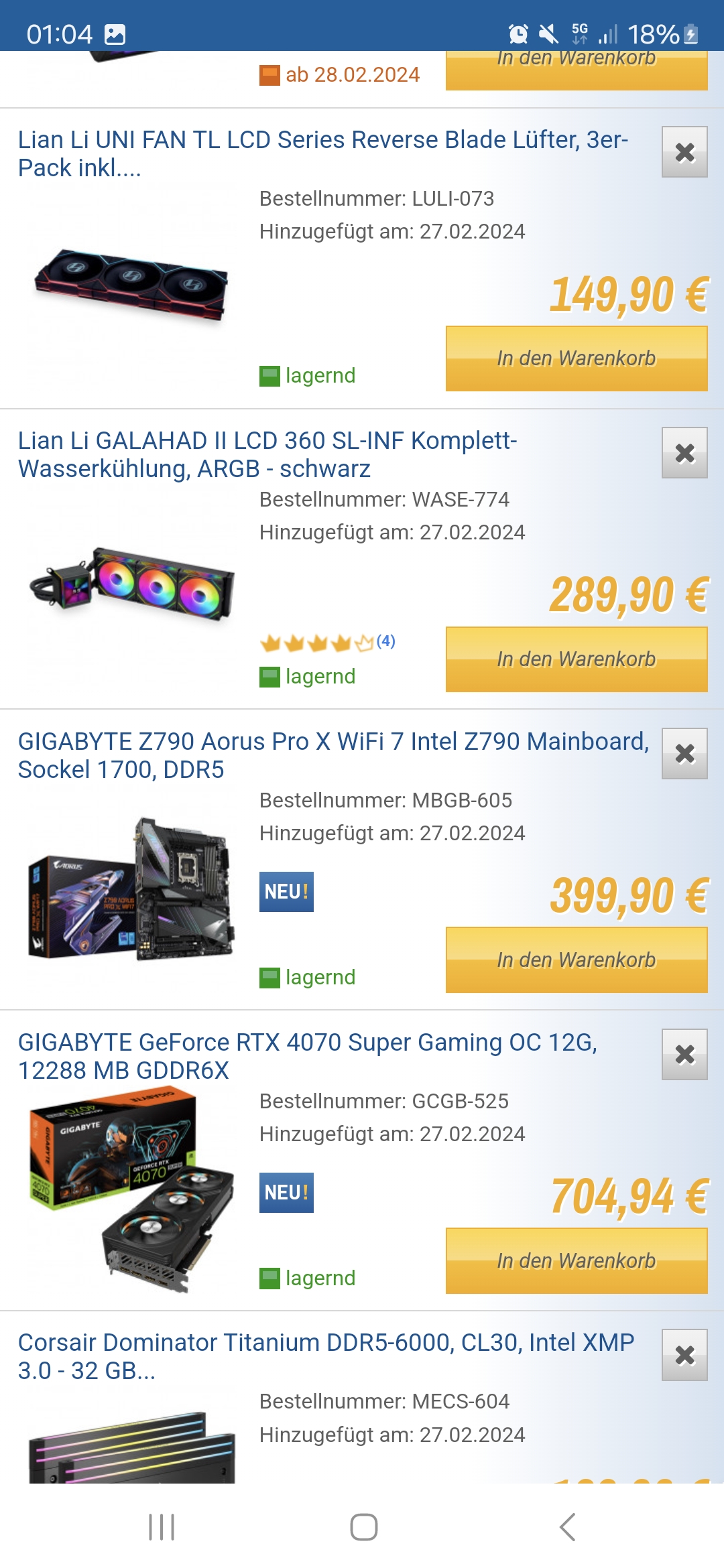The width and height of the screenshot is (724, 1568).
Task: View RTX 4070 Super graphics card image
Action: pyautogui.click(x=132, y=1189)
